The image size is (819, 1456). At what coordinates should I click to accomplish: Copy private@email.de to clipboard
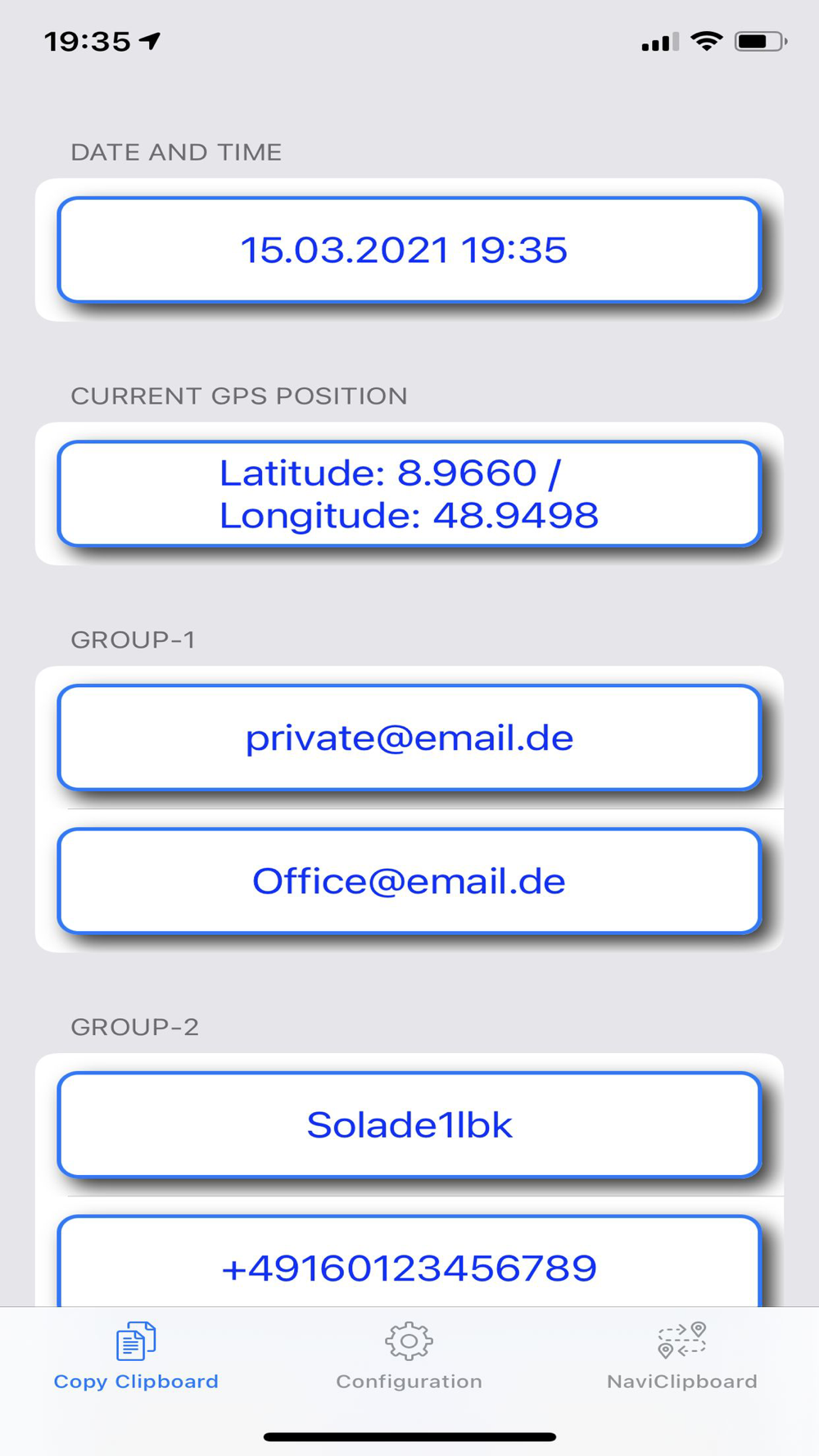click(x=409, y=738)
